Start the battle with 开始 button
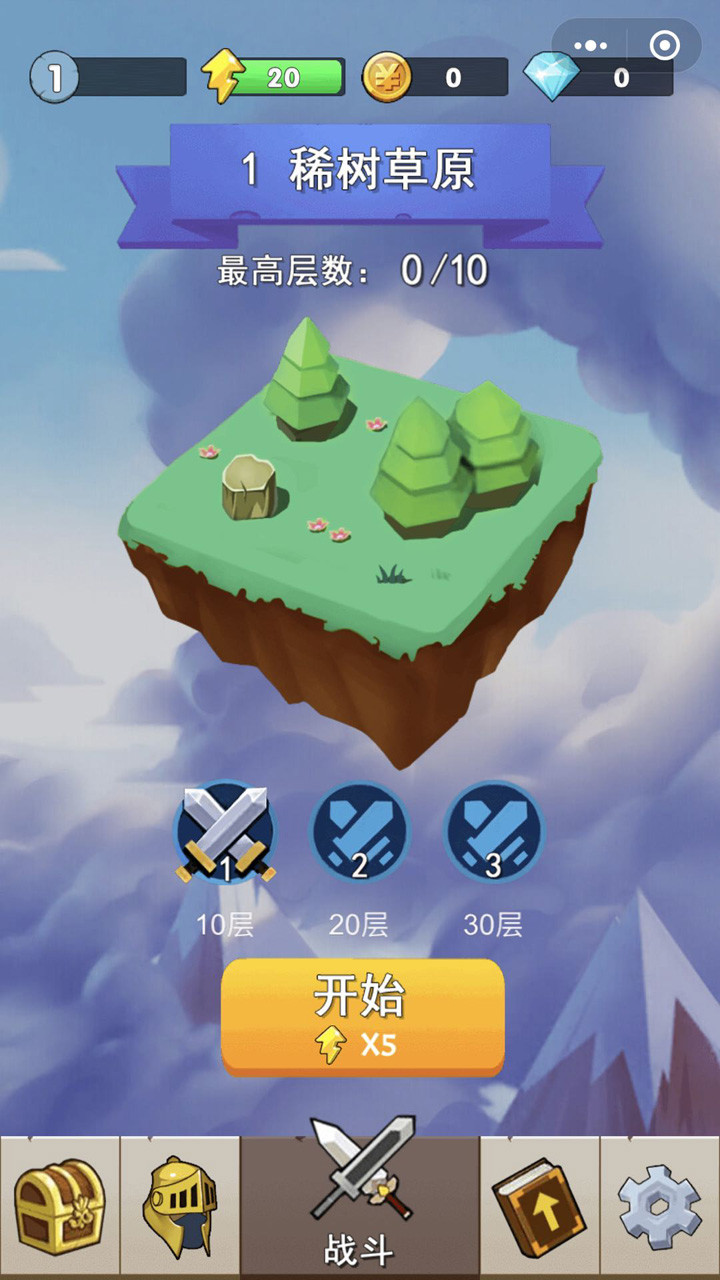The image size is (720, 1280). 362,1017
